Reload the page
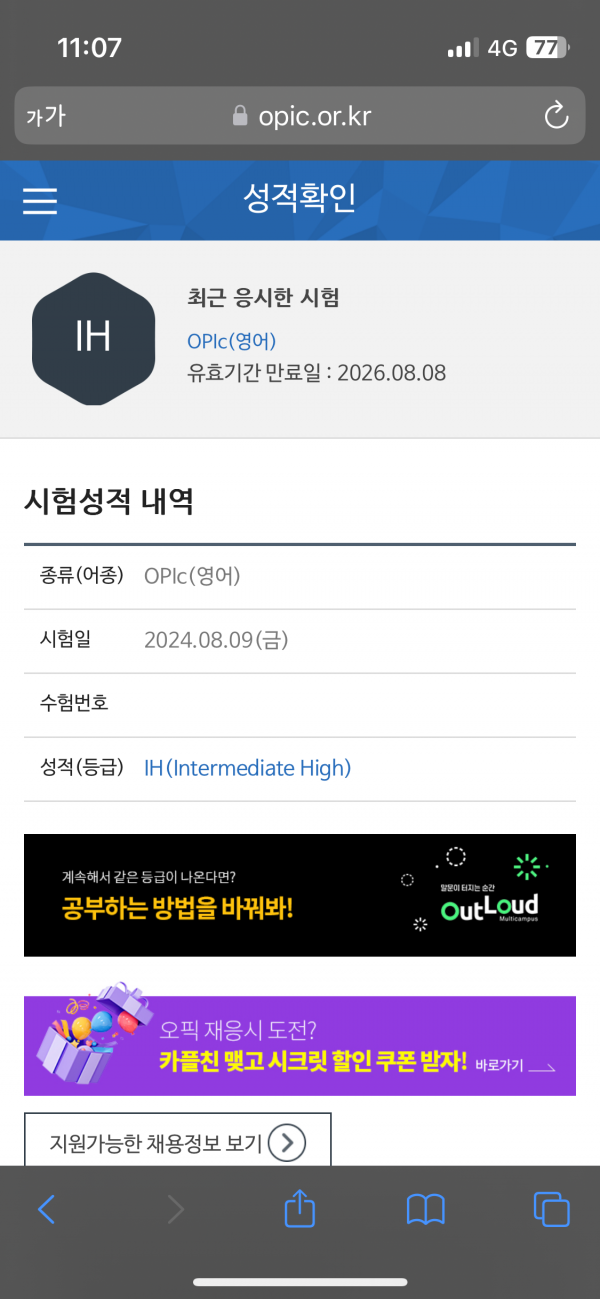This screenshot has height=1299, width=600. (x=556, y=116)
